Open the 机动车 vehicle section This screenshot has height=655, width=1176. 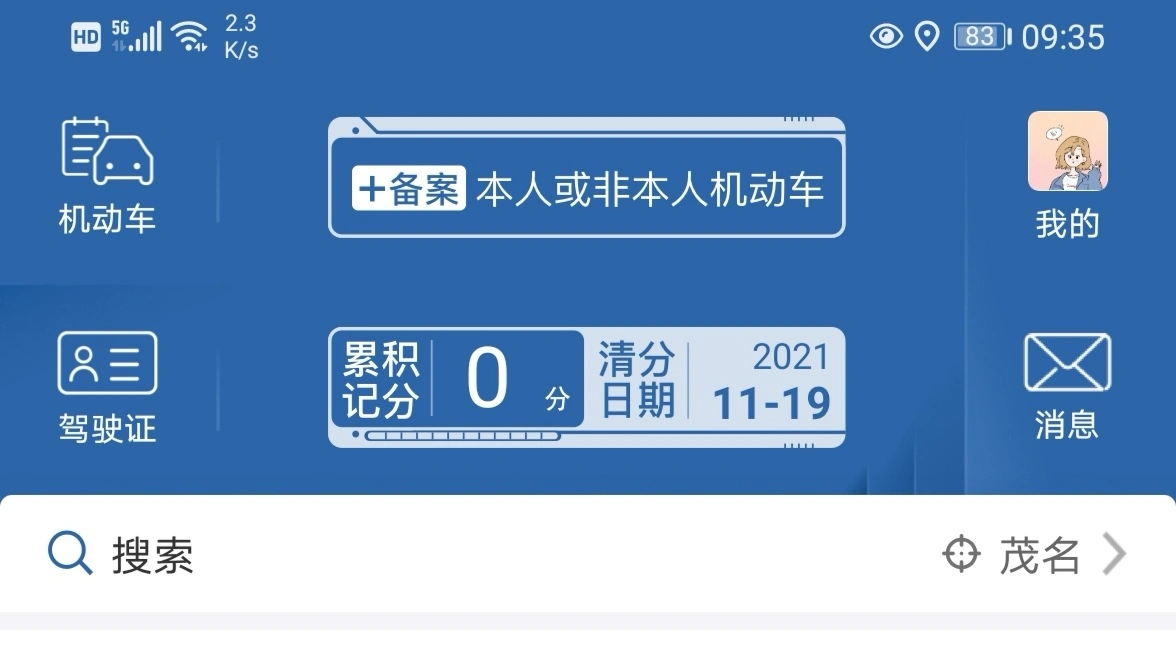tap(107, 174)
